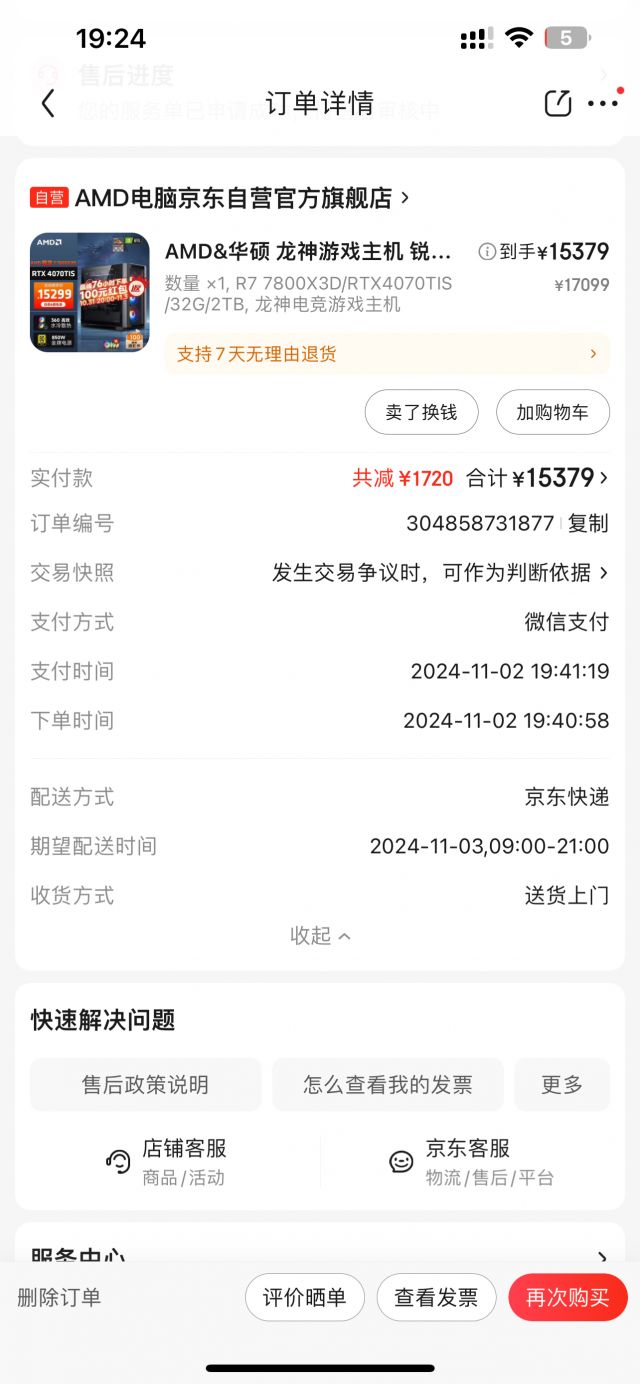640x1384 pixels.
Task: Contact 店铺客服 for product help
Action: (168, 1161)
